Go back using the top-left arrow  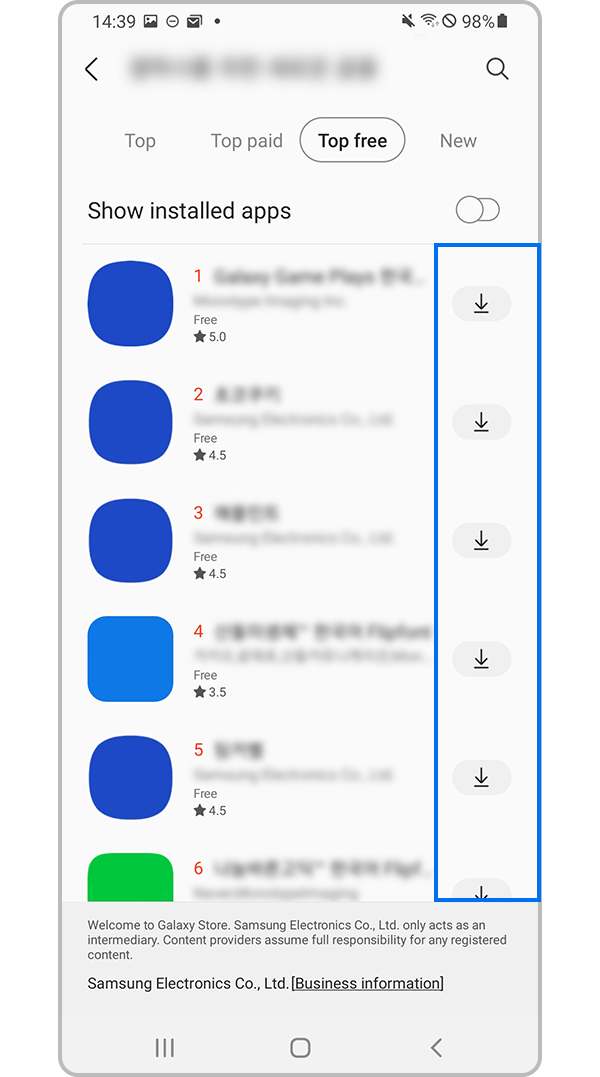click(x=92, y=69)
